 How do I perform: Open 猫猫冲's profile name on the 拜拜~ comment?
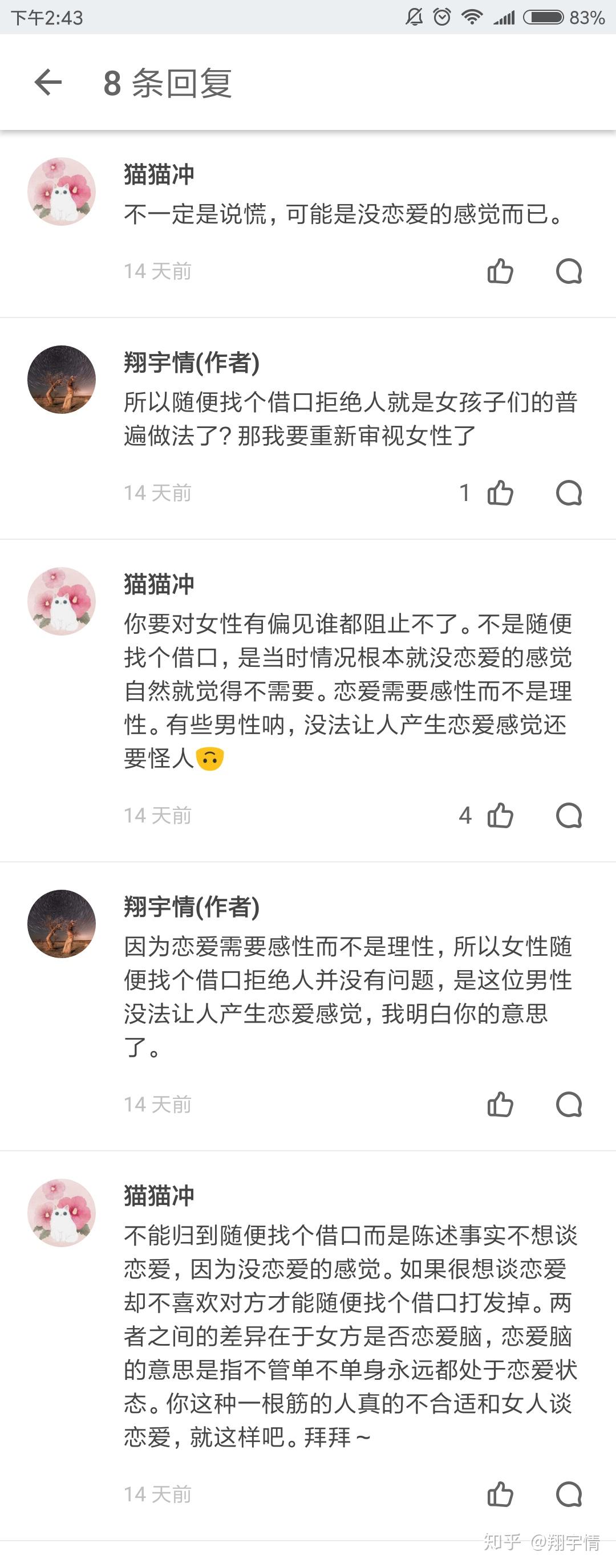point(159,1195)
